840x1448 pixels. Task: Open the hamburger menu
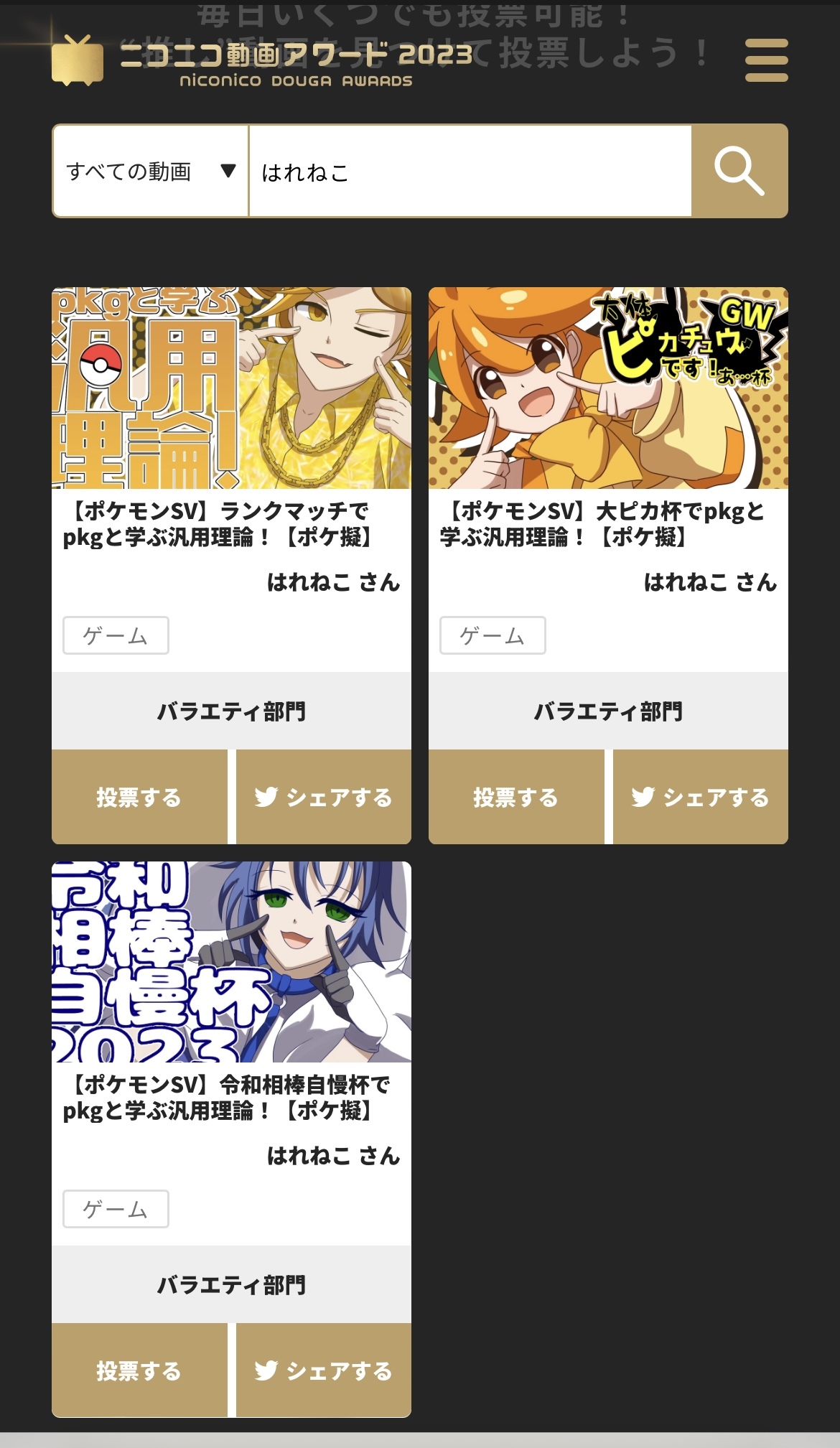pyautogui.click(x=766, y=60)
